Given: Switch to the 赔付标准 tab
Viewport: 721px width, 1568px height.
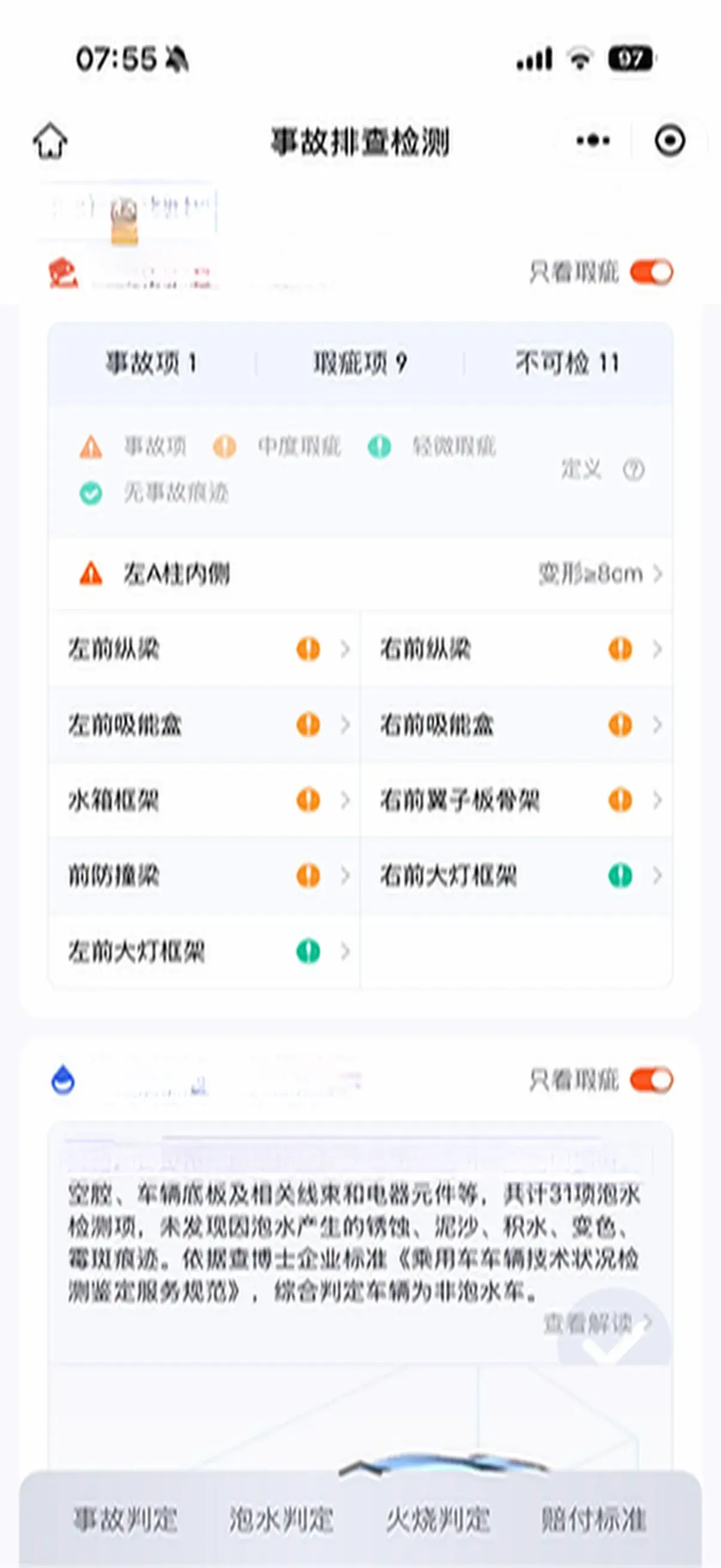Looking at the screenshot, I should point(593,1520).
